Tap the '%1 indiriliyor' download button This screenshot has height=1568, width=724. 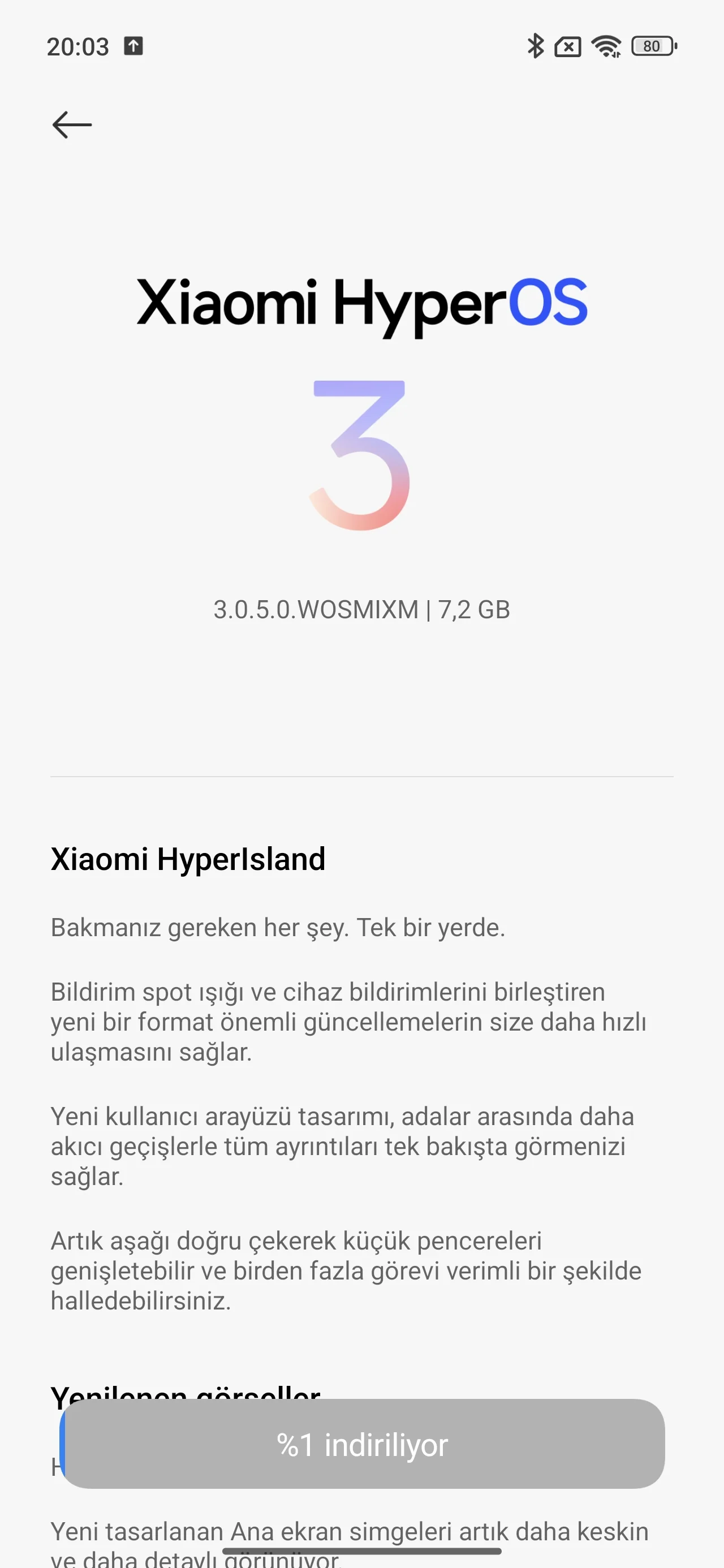[x=363, y=1445]
